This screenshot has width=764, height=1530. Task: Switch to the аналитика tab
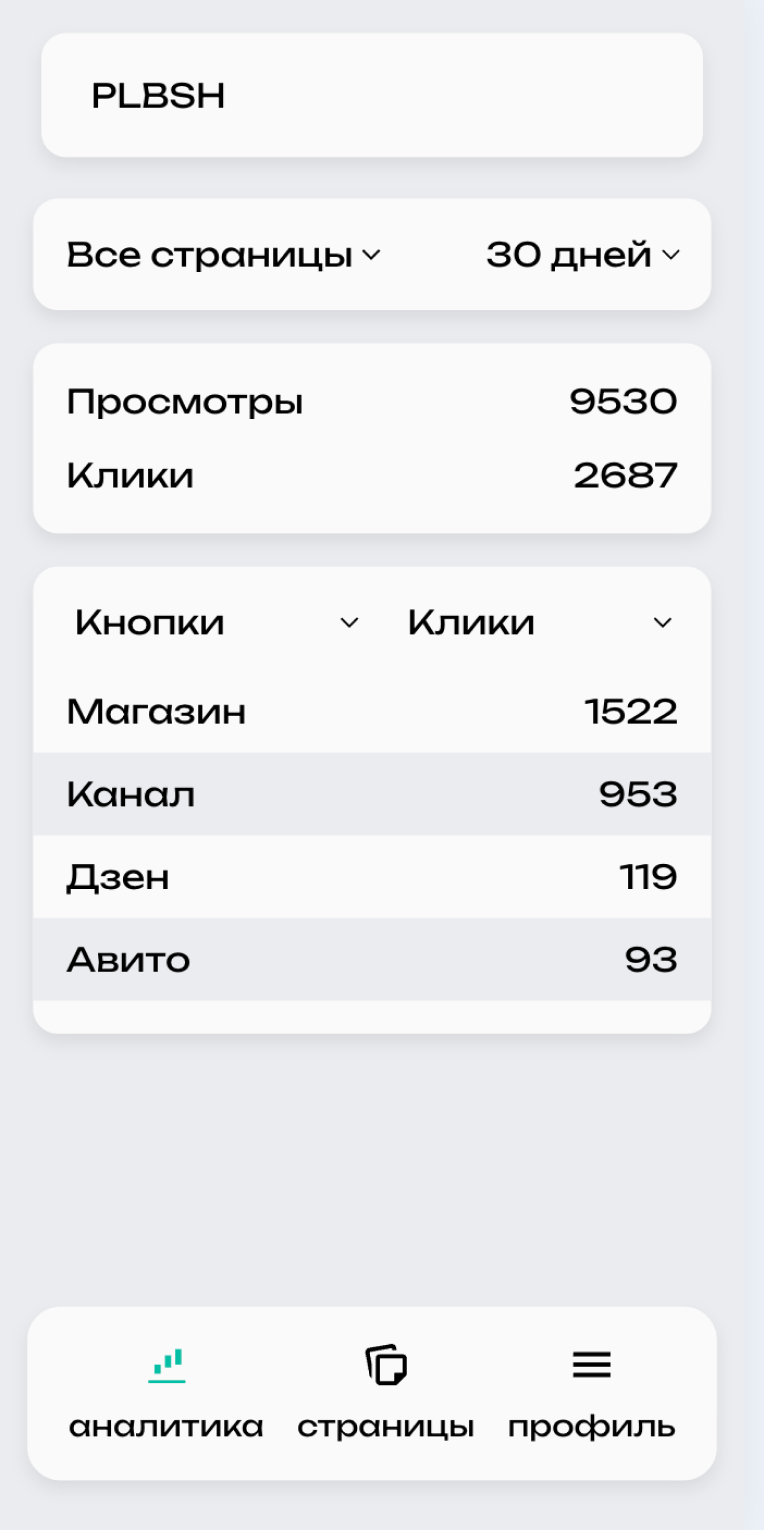pyautogui.click(x=166, y=1394)
